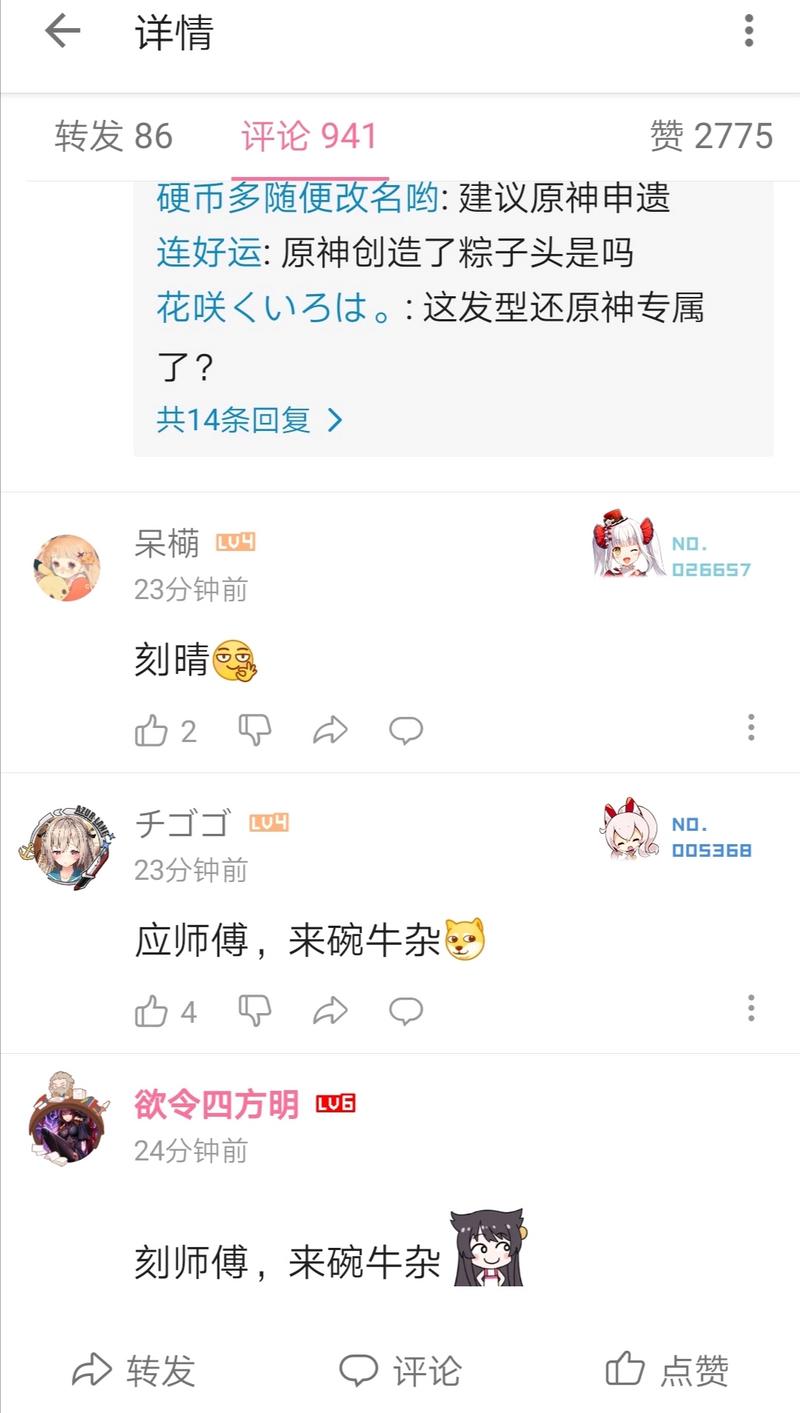
Task: Share 呆樀's comment
Action: pos(330,731)
